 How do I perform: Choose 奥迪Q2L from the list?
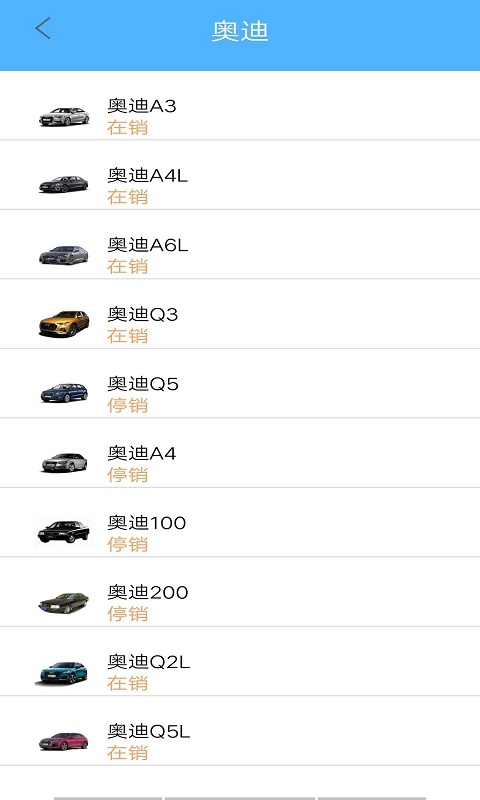pos(240,661)
